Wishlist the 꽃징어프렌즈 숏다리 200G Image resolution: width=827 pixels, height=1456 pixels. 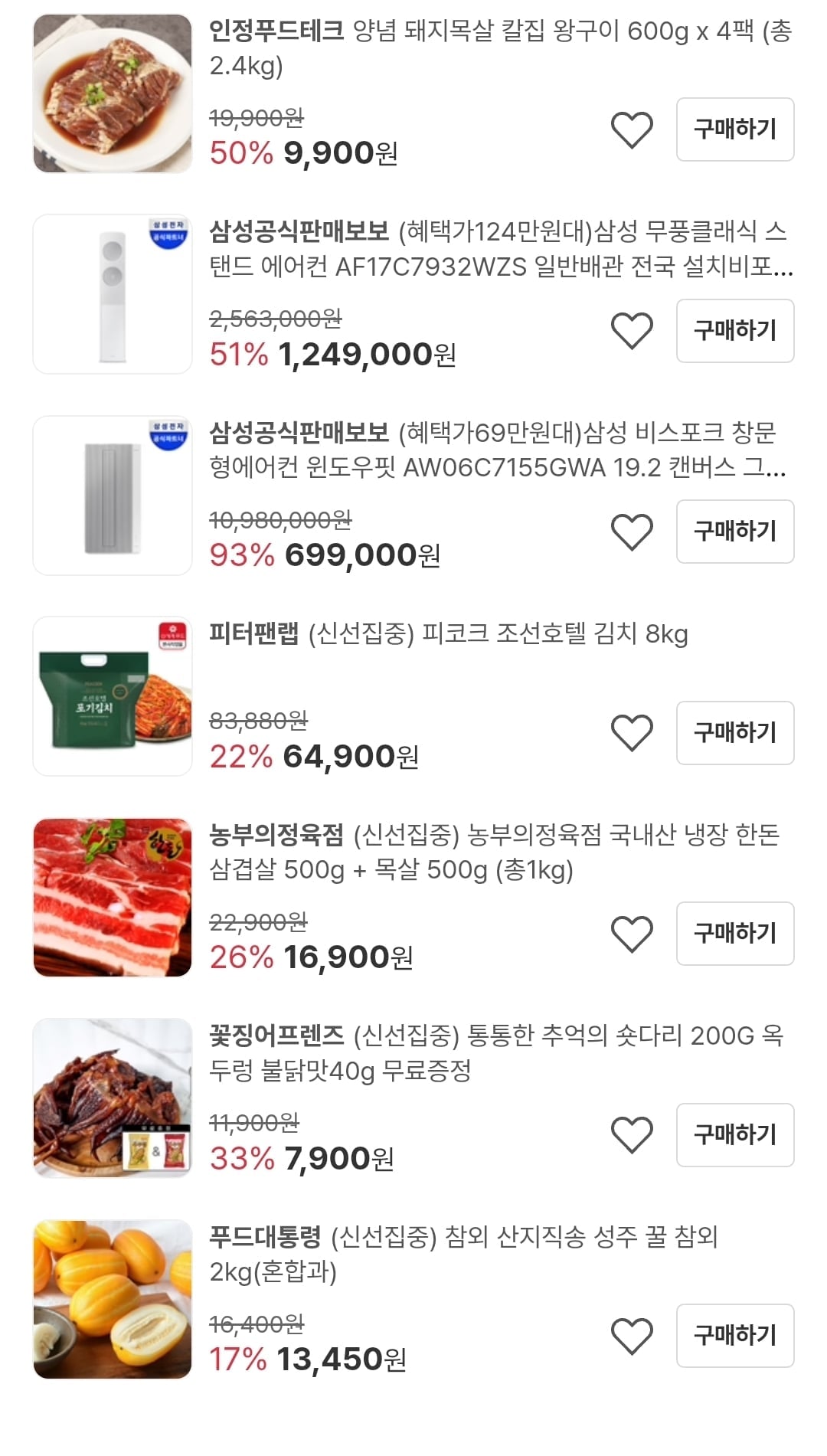pos(632,1135)
